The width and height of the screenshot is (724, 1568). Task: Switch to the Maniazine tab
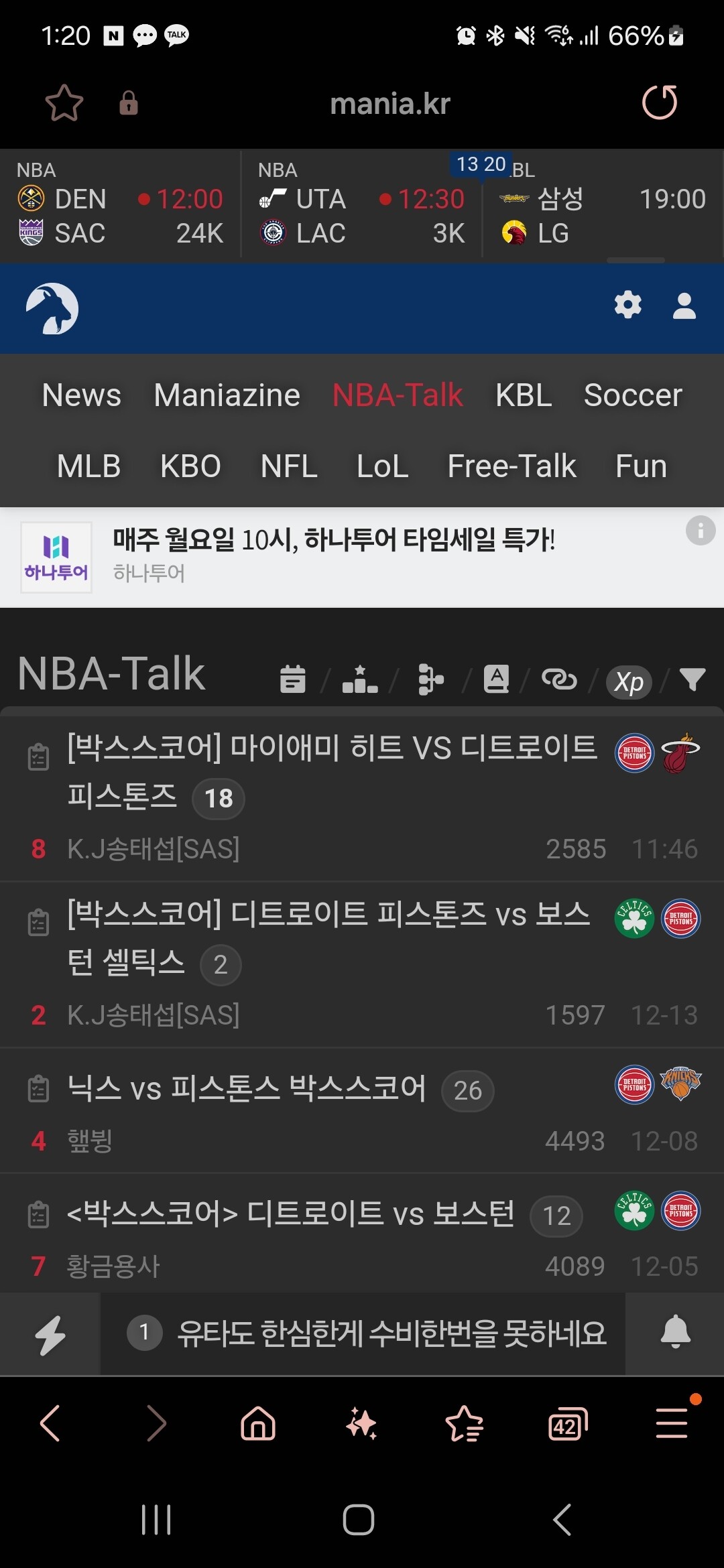pos(227,395)
